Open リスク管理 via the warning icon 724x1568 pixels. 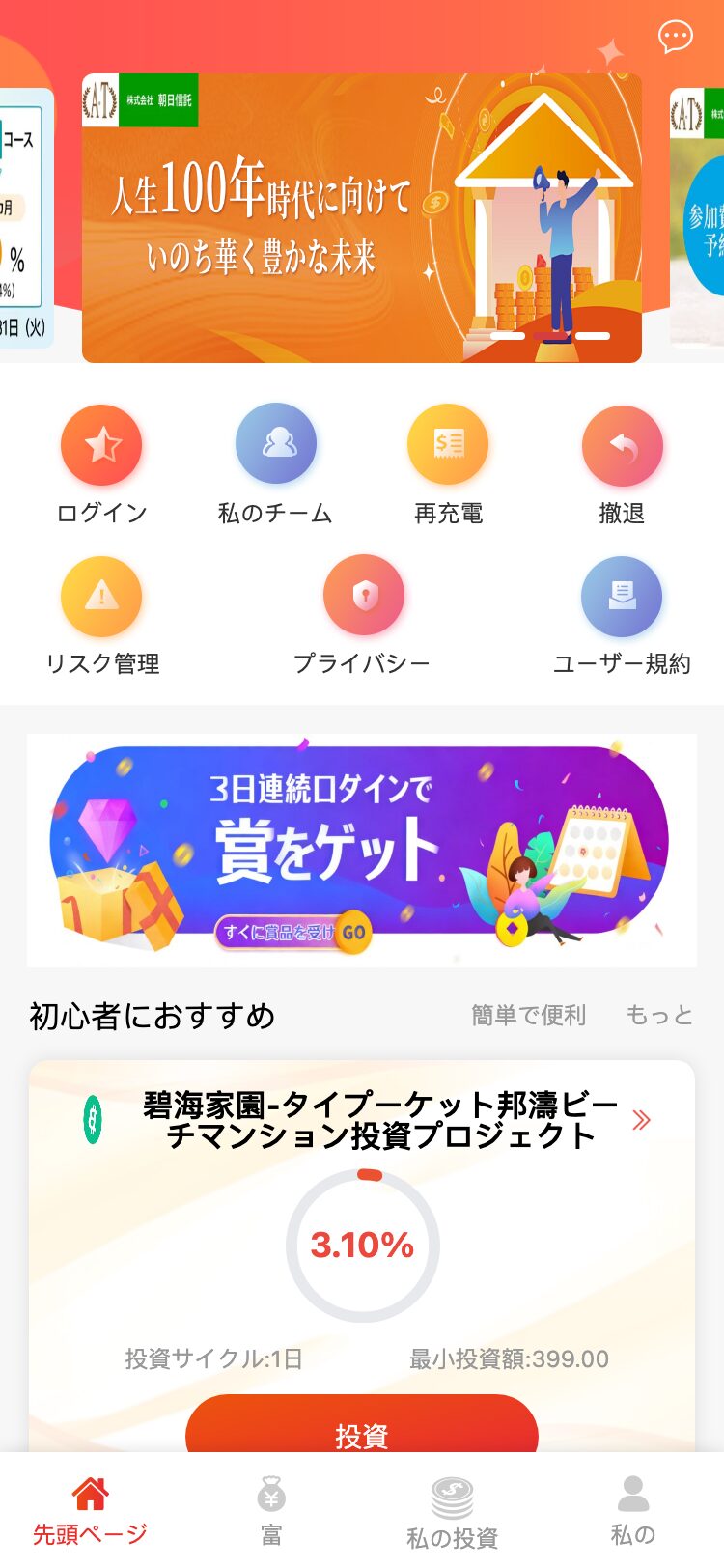coord(102,595)
